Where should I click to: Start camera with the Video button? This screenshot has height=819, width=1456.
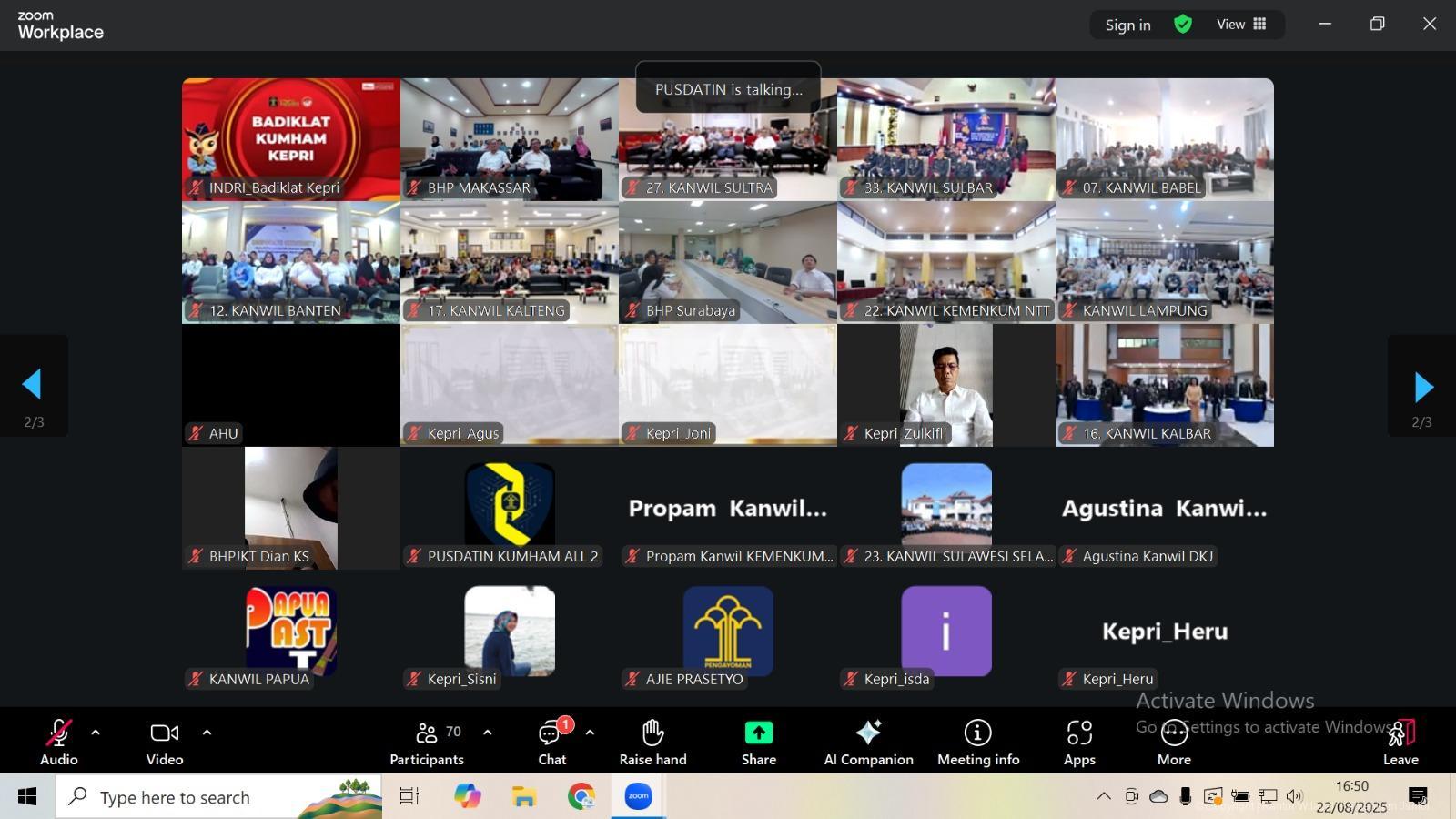point(165,742)
